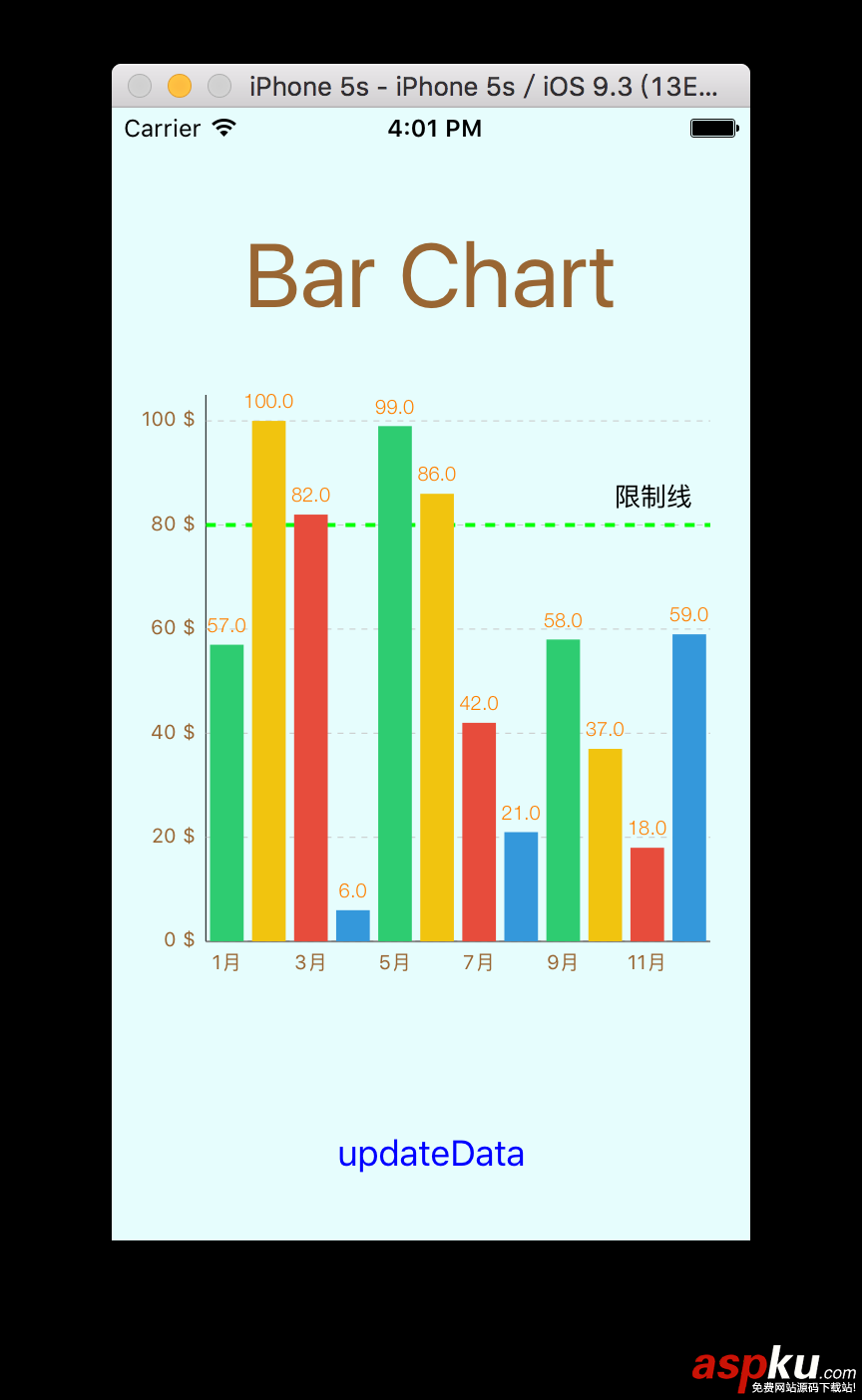Select the 11月 axis label
862x1400 pixels.
646,962
